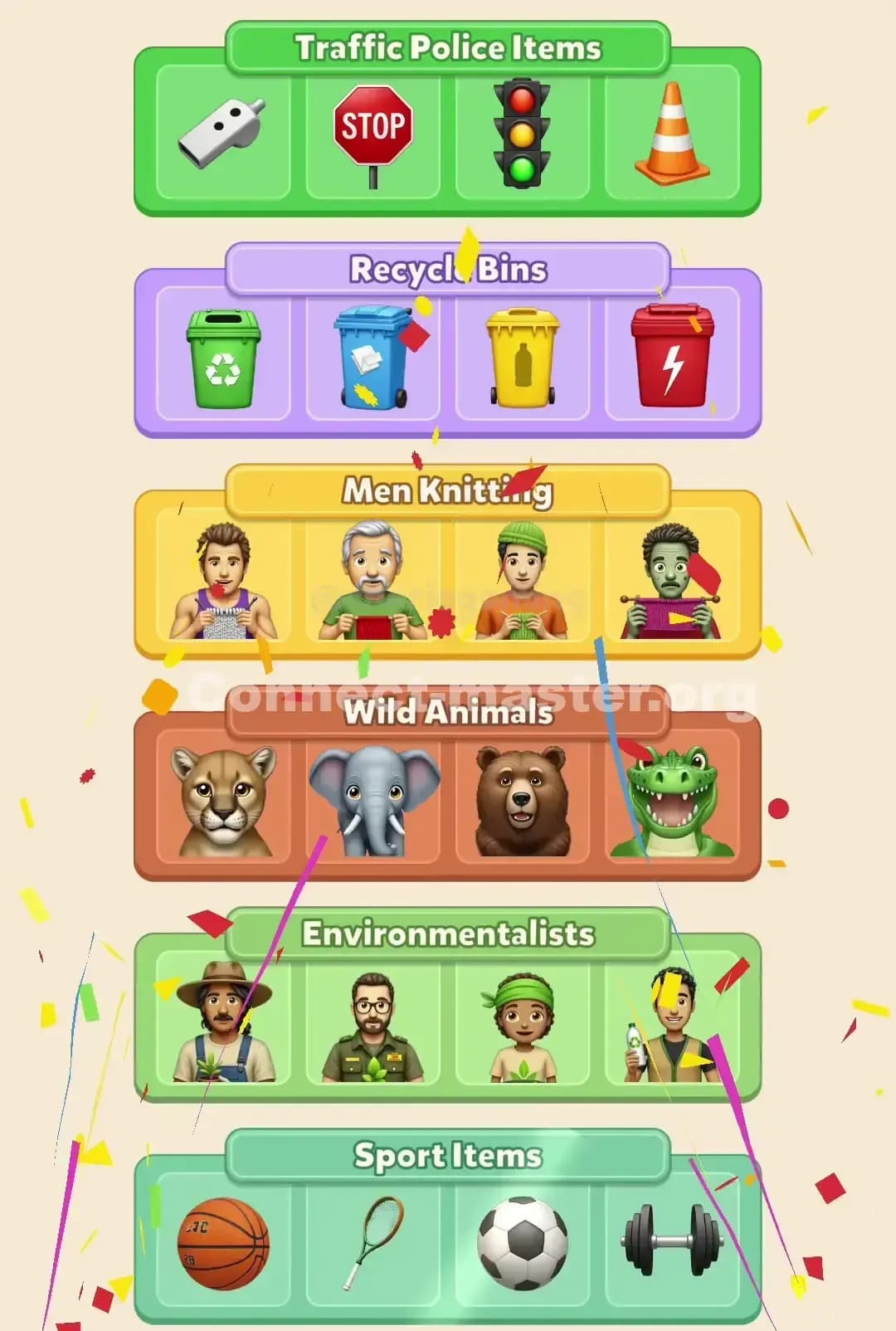Click the cougar in Wild Animals
Screen dimensions: 896x1331
coord(220,801)
